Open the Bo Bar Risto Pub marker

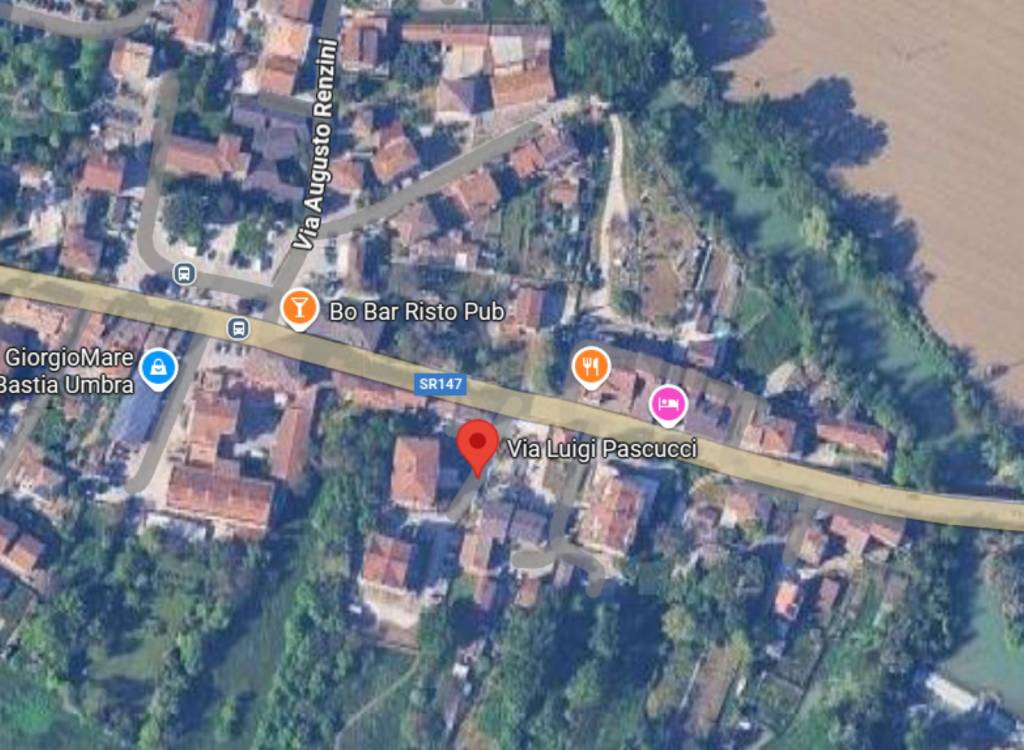298,309
